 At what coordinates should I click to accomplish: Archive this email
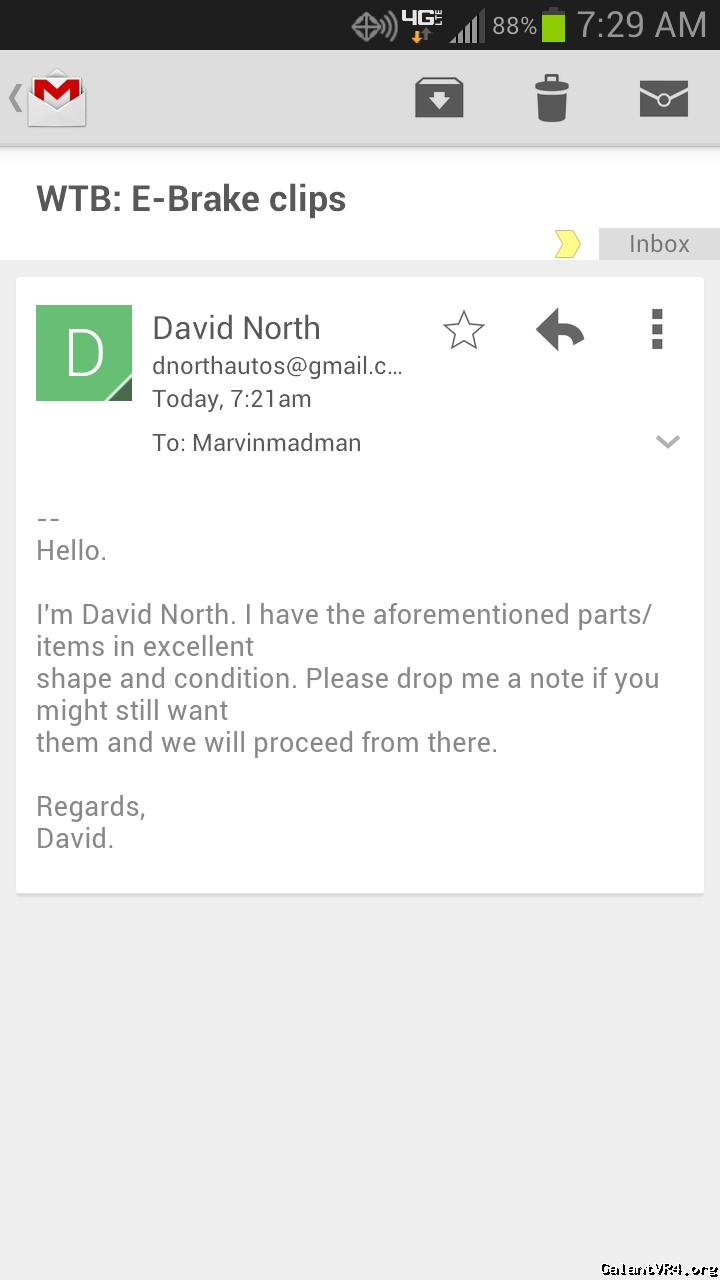[439, 98]
